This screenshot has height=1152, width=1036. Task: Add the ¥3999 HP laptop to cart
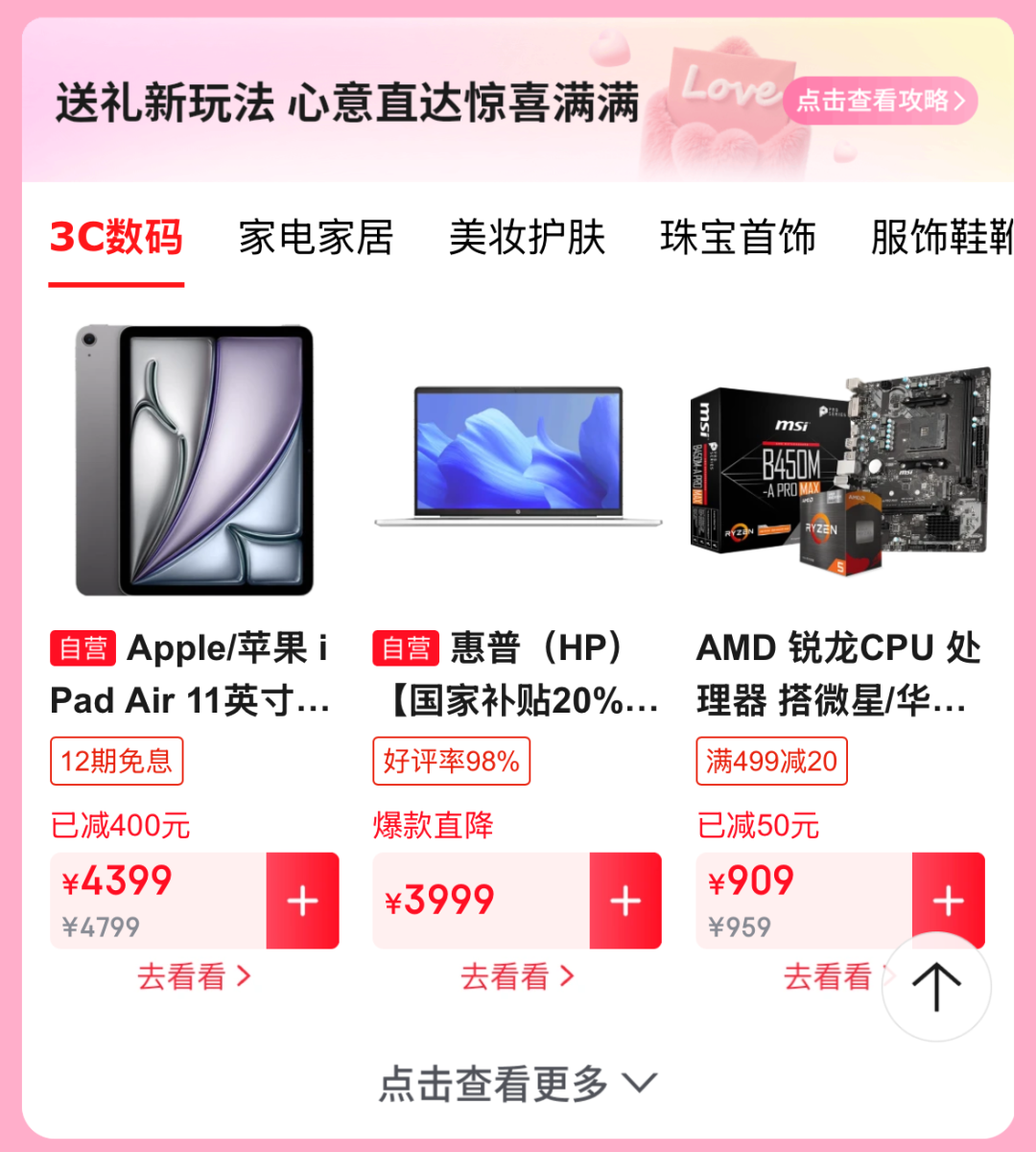click(625, 901)
